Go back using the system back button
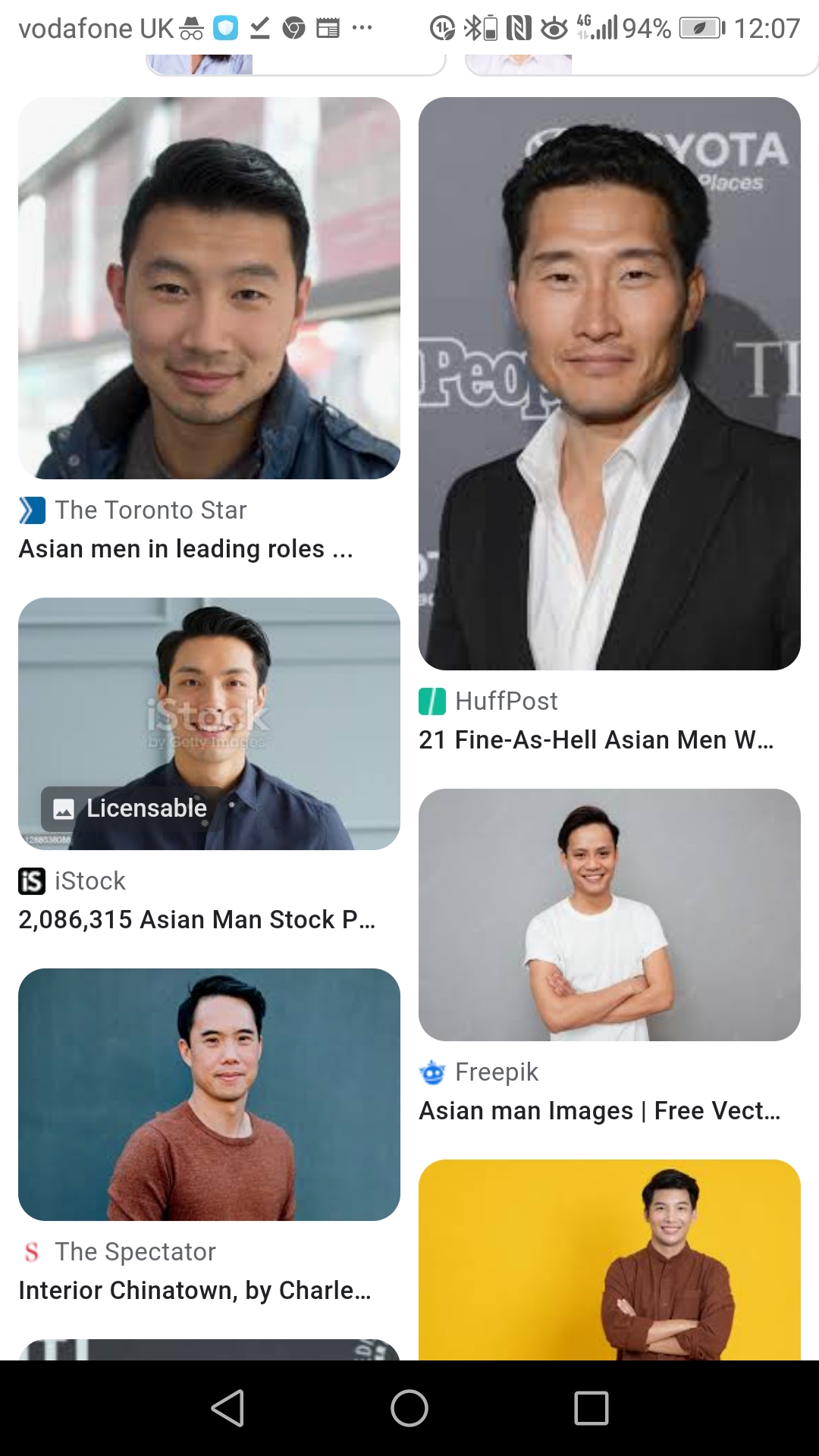This screenshot has height=1456, width=819. (227, 1408)
